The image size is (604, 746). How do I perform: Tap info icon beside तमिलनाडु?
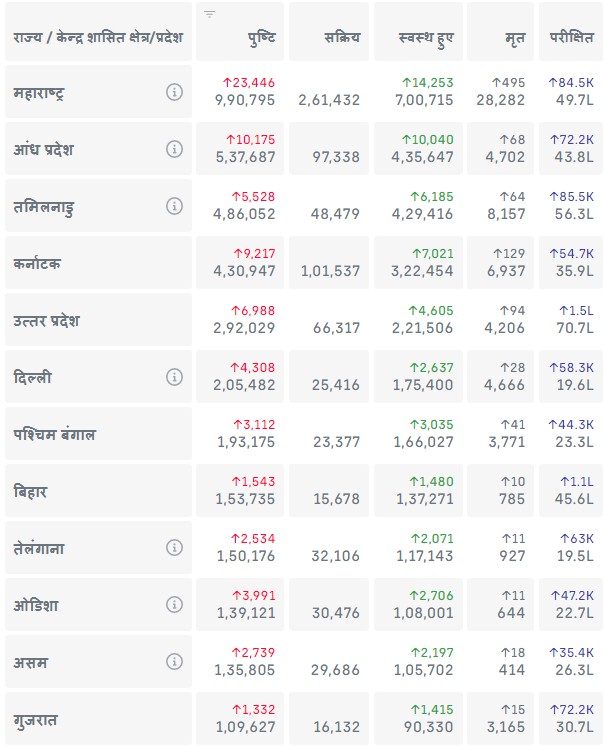pos(174,206)
